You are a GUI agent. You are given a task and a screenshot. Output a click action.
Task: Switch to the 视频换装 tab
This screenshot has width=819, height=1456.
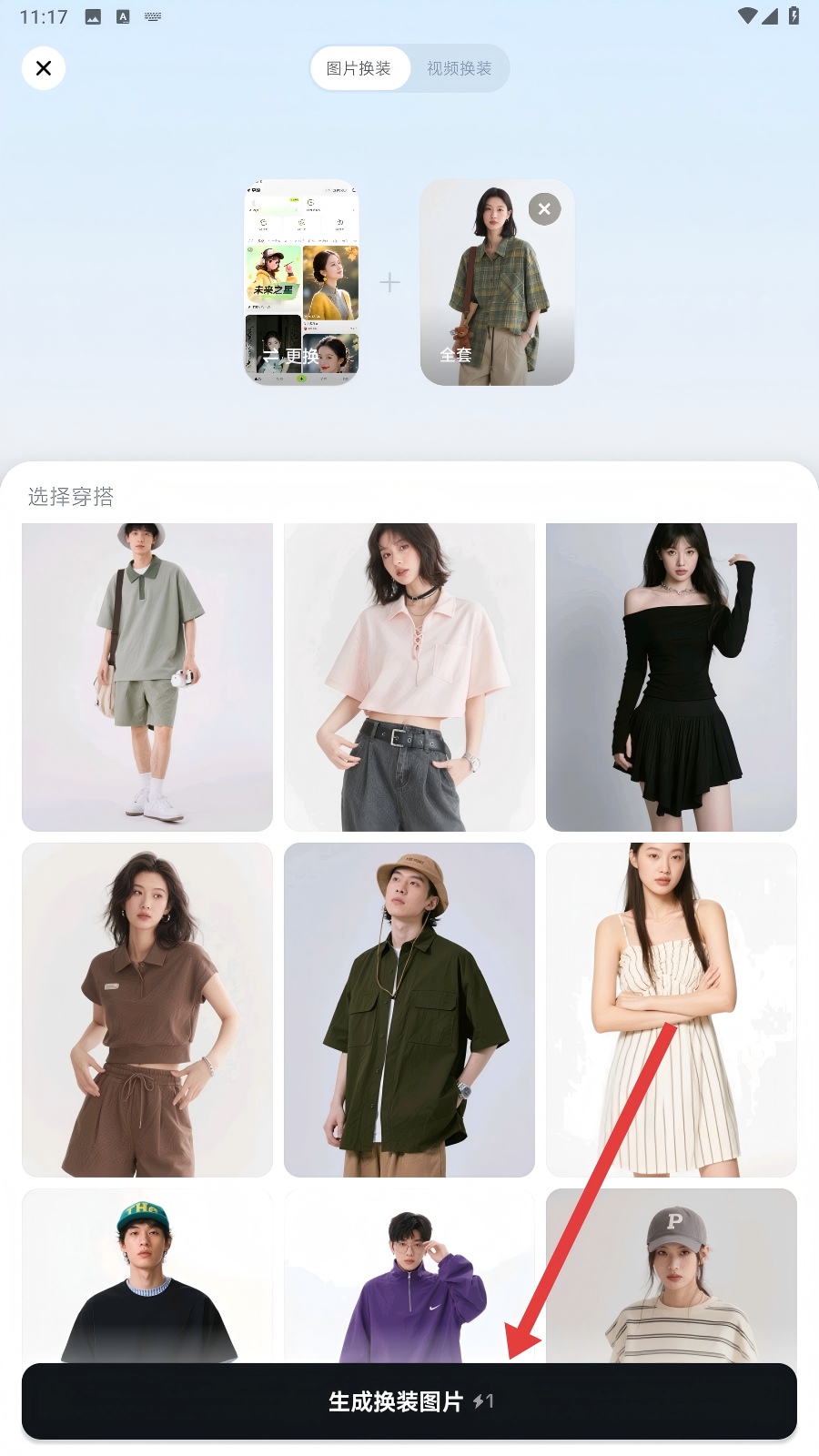coord(459,68)
